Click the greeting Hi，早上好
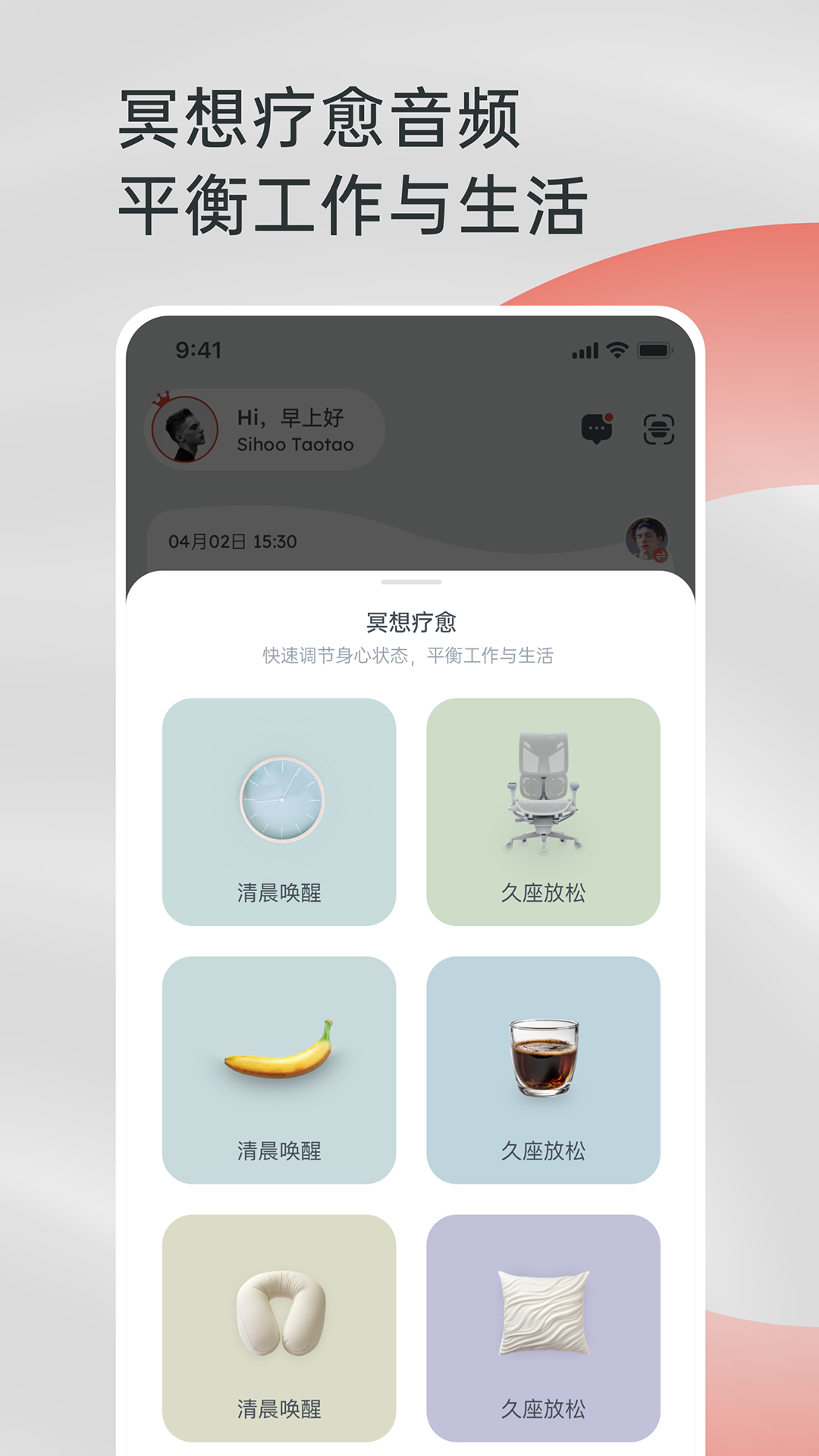 point(292,416)
